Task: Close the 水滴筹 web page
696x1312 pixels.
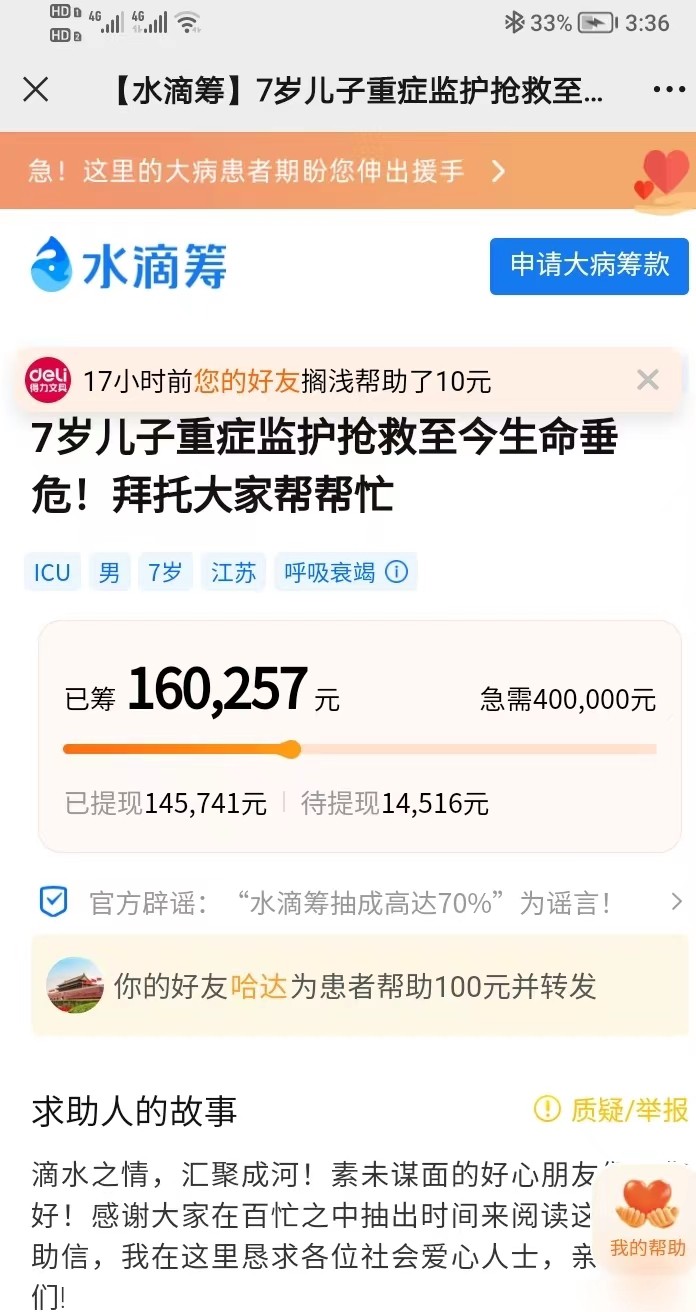Action: [x=36, y=90]
